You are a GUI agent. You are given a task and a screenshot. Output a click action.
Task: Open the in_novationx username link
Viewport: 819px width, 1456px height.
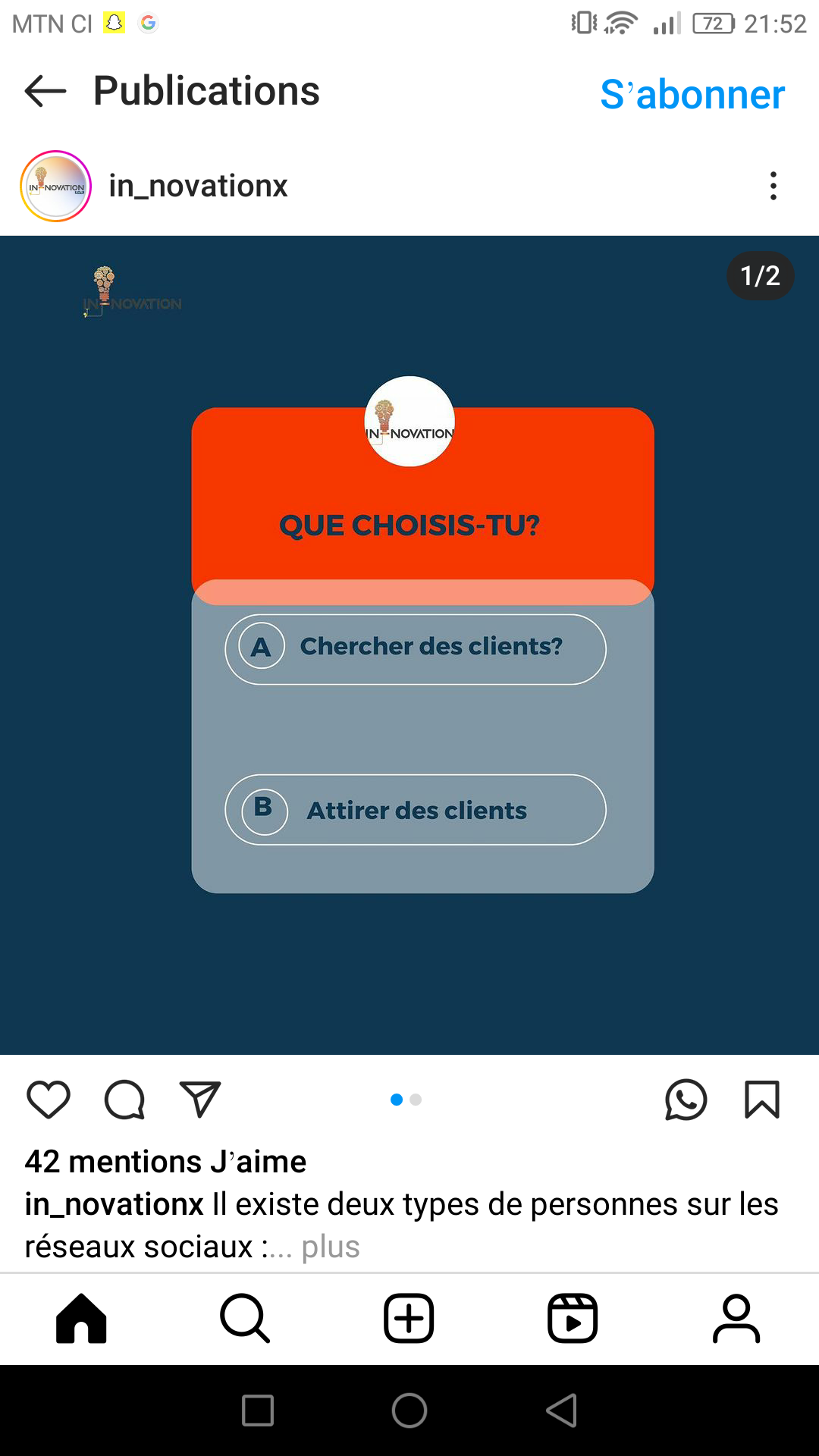tap(198, 186)
